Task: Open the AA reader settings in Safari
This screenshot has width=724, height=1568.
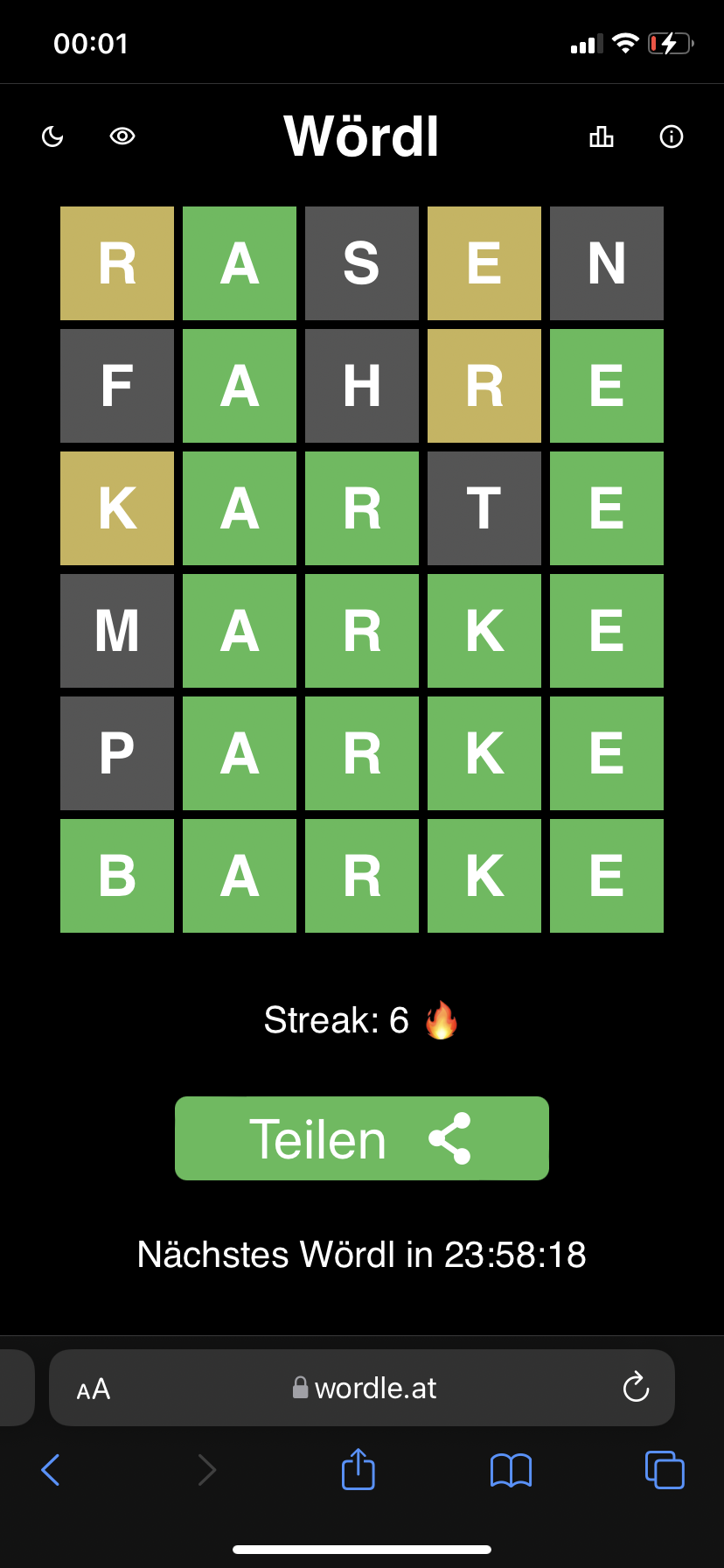Action: point(94,1389)
